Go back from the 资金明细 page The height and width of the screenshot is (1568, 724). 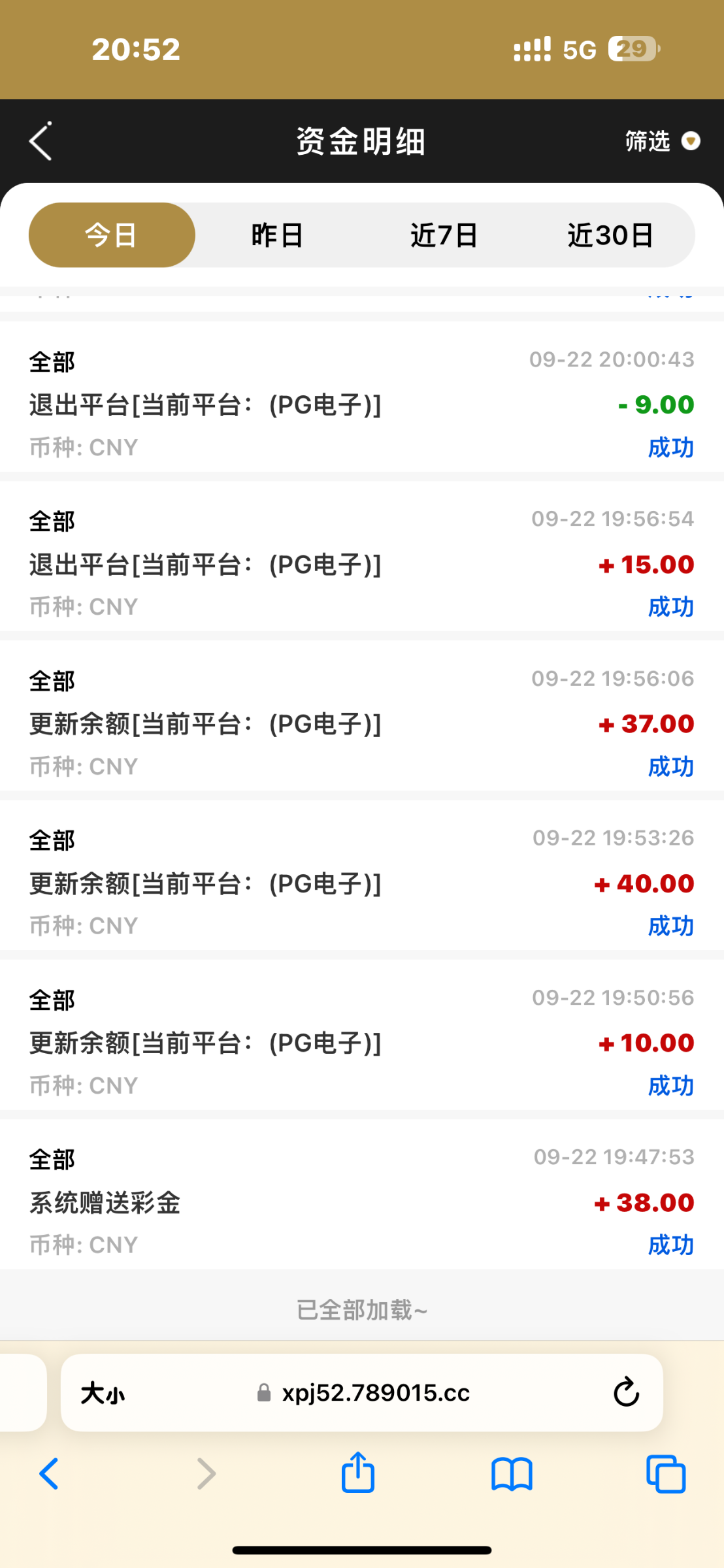[x=41, y=141]
